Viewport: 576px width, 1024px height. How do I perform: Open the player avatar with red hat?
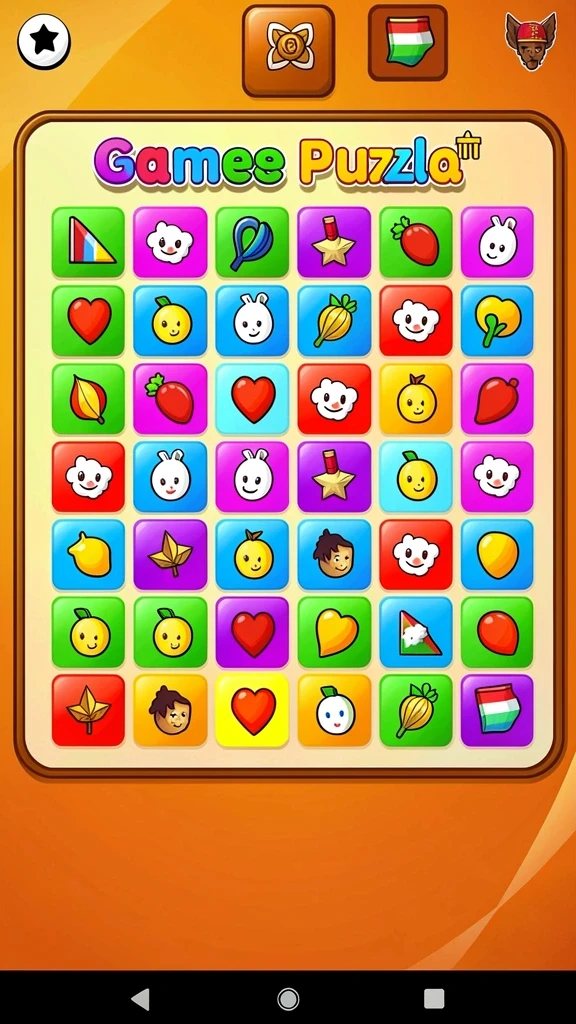(530, 41)
